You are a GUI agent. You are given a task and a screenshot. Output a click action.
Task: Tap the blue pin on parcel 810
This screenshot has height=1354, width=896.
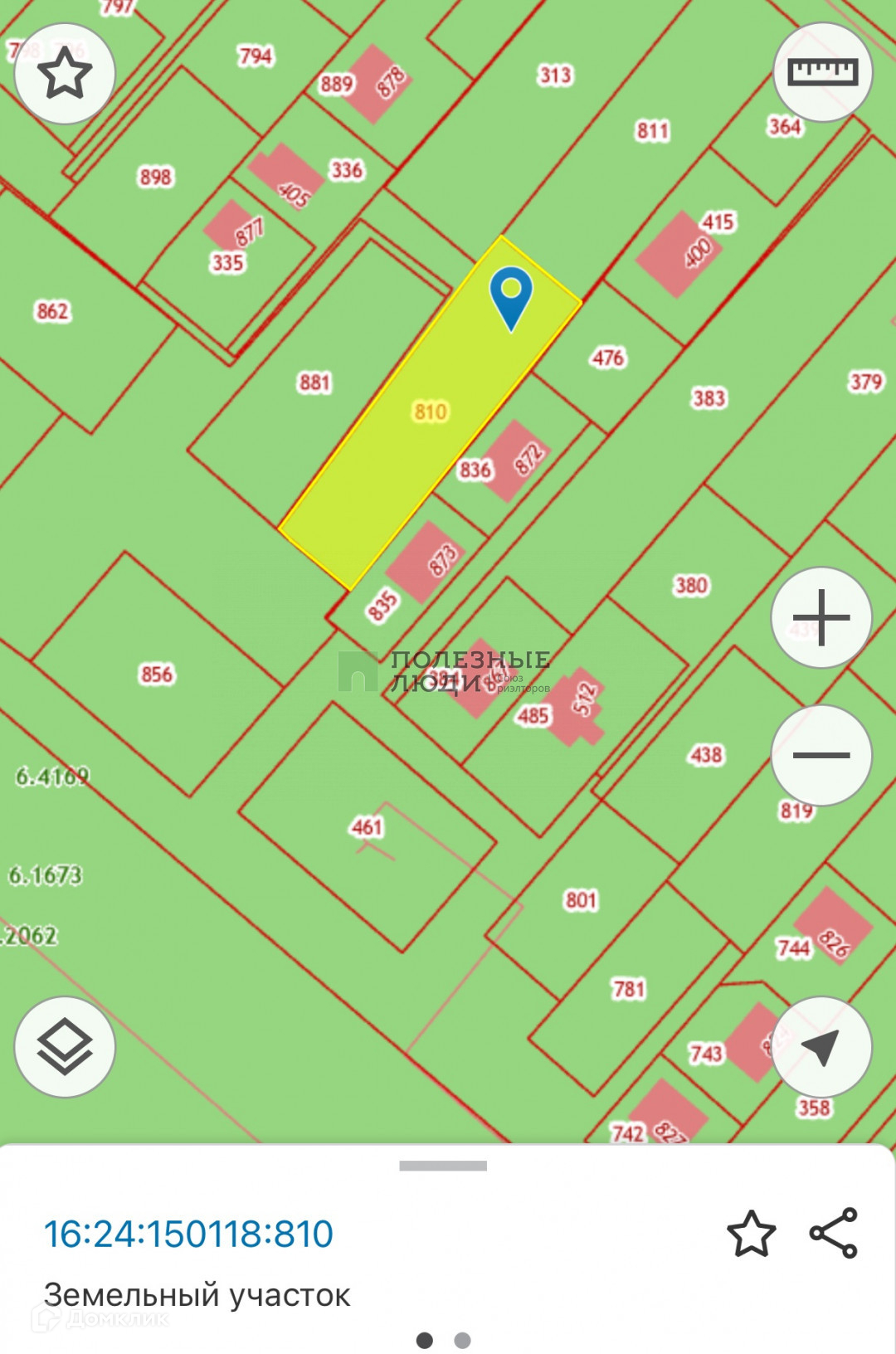[511, 297]
